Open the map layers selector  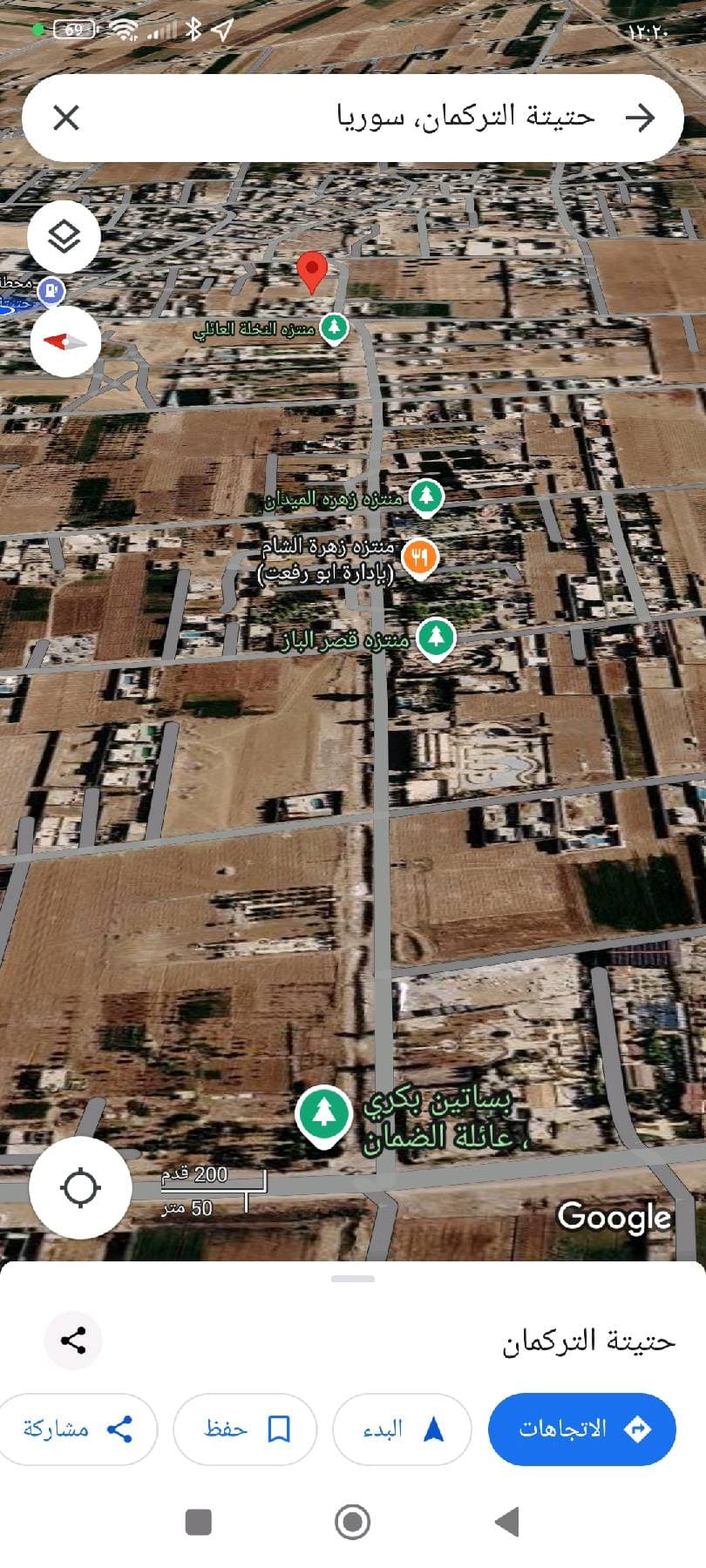64,236
